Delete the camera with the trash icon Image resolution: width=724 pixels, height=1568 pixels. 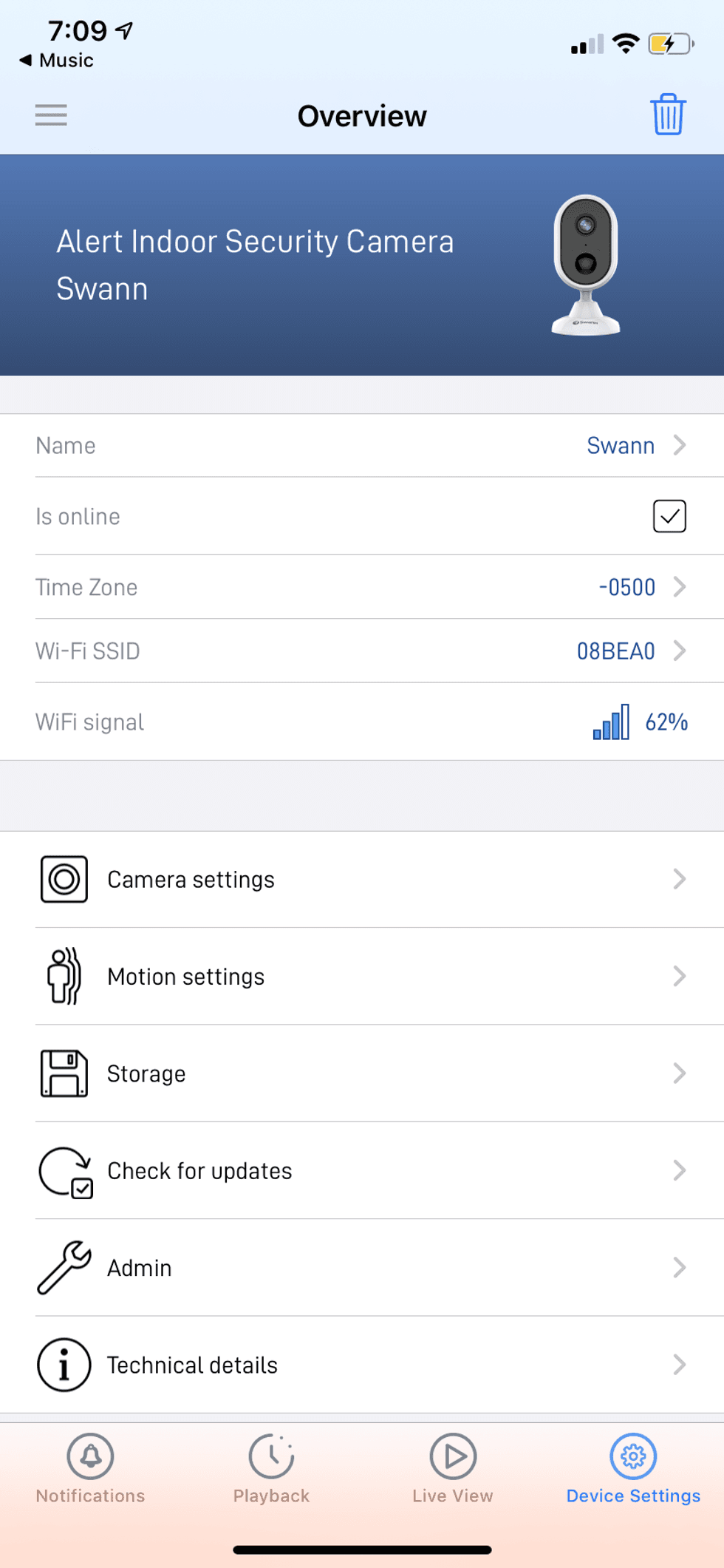click(668, 115)
